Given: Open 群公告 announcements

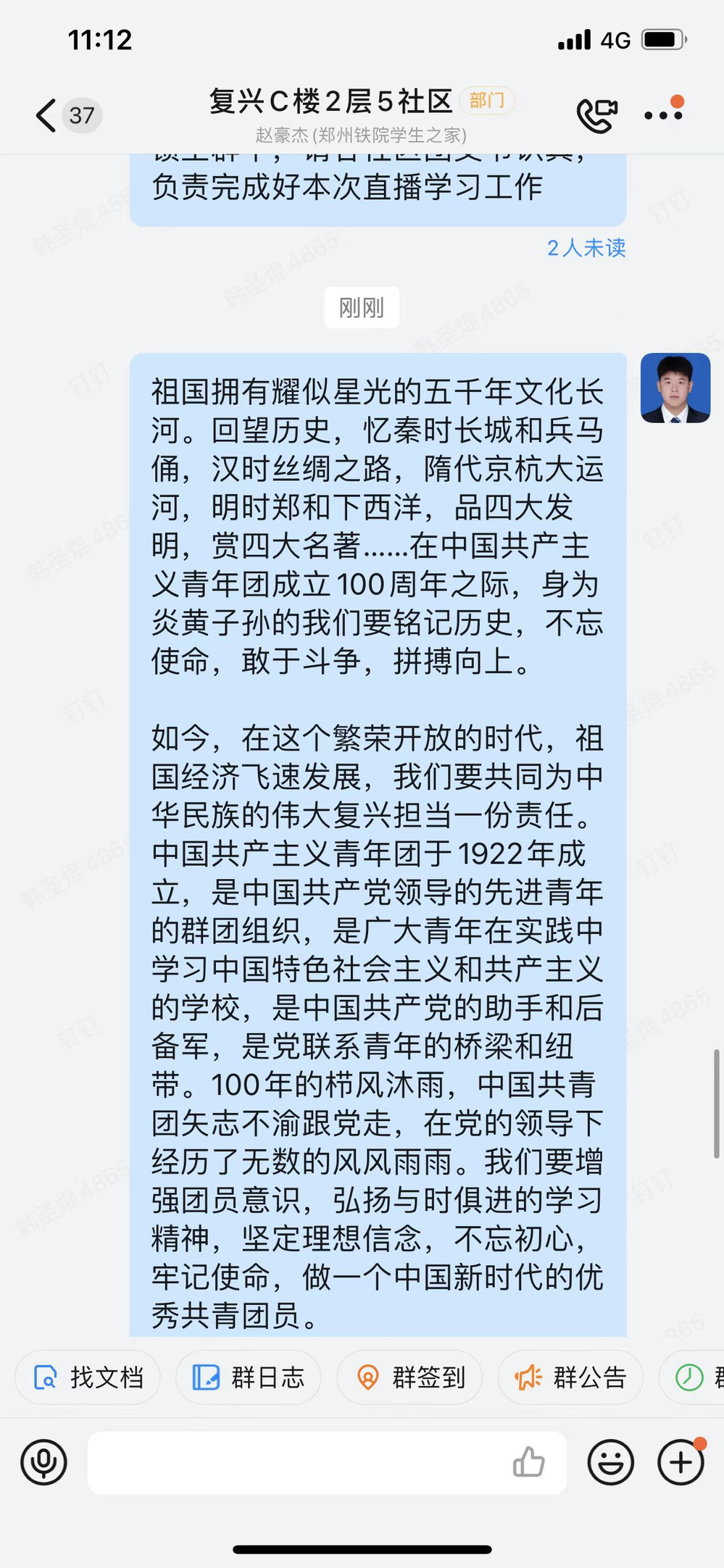Looking at the screenshot, I should tap(570, 1377).
